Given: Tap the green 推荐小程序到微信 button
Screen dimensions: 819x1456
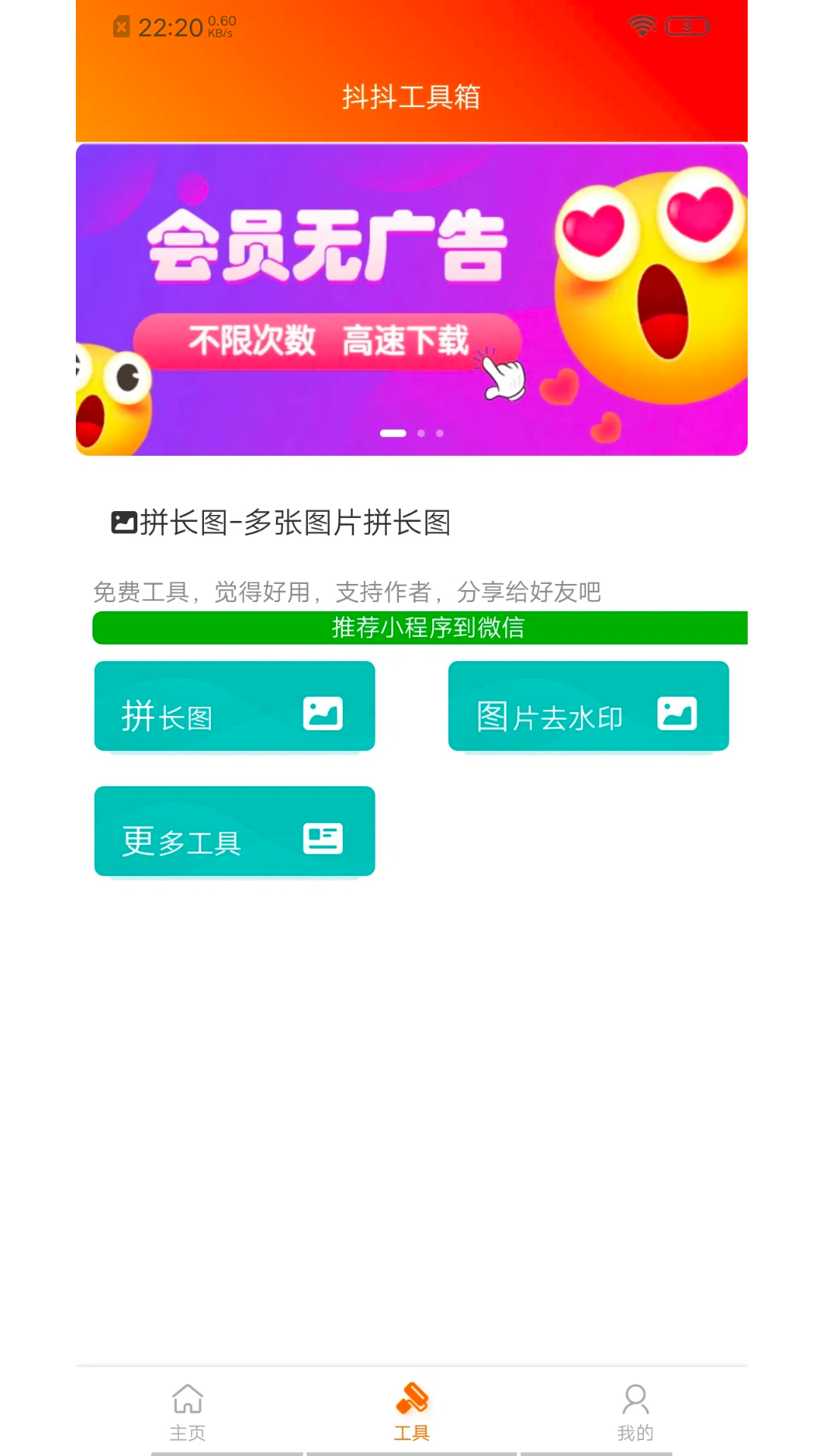Looking at the screenshot, I should [x=420, y=628].
